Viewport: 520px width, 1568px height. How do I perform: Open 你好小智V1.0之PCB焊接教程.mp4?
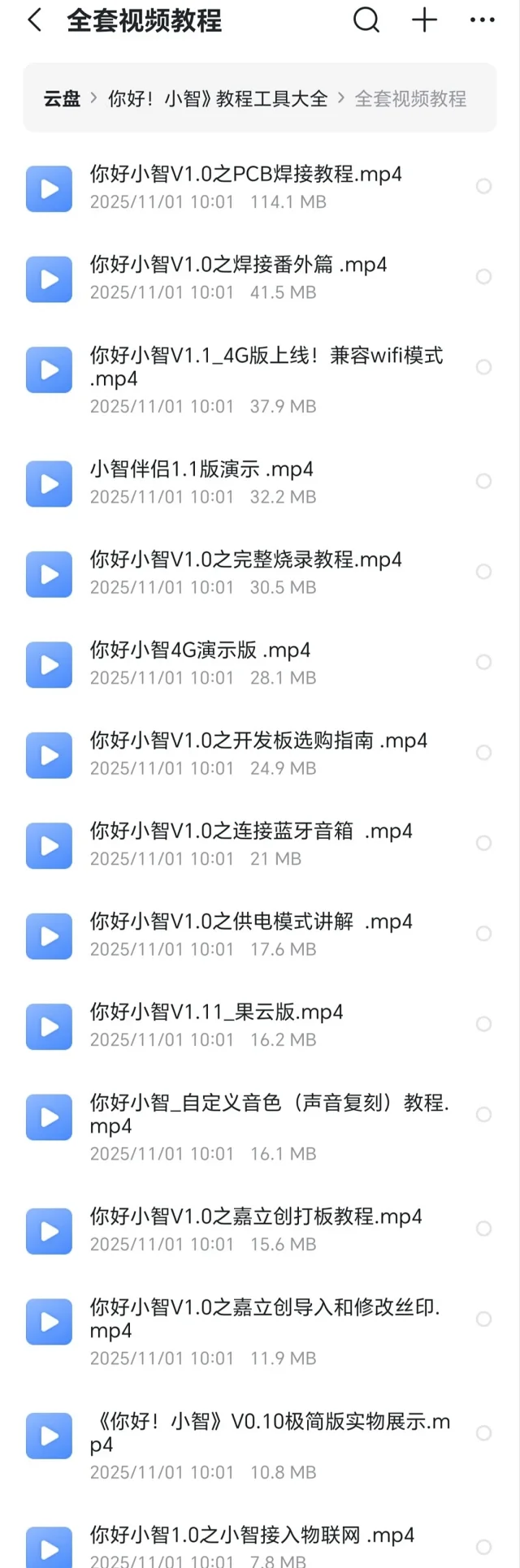pyautogui.click(x=245, y=175)
